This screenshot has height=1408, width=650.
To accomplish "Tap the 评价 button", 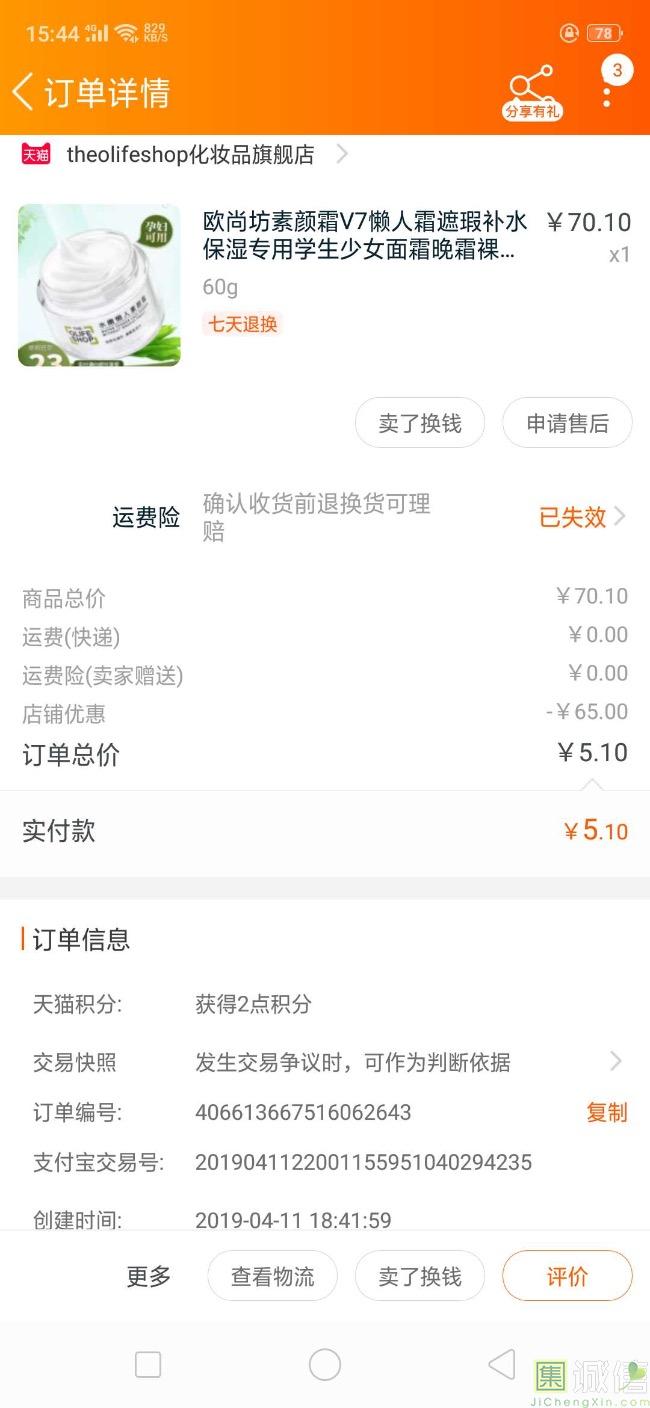I will (567, 1276).
